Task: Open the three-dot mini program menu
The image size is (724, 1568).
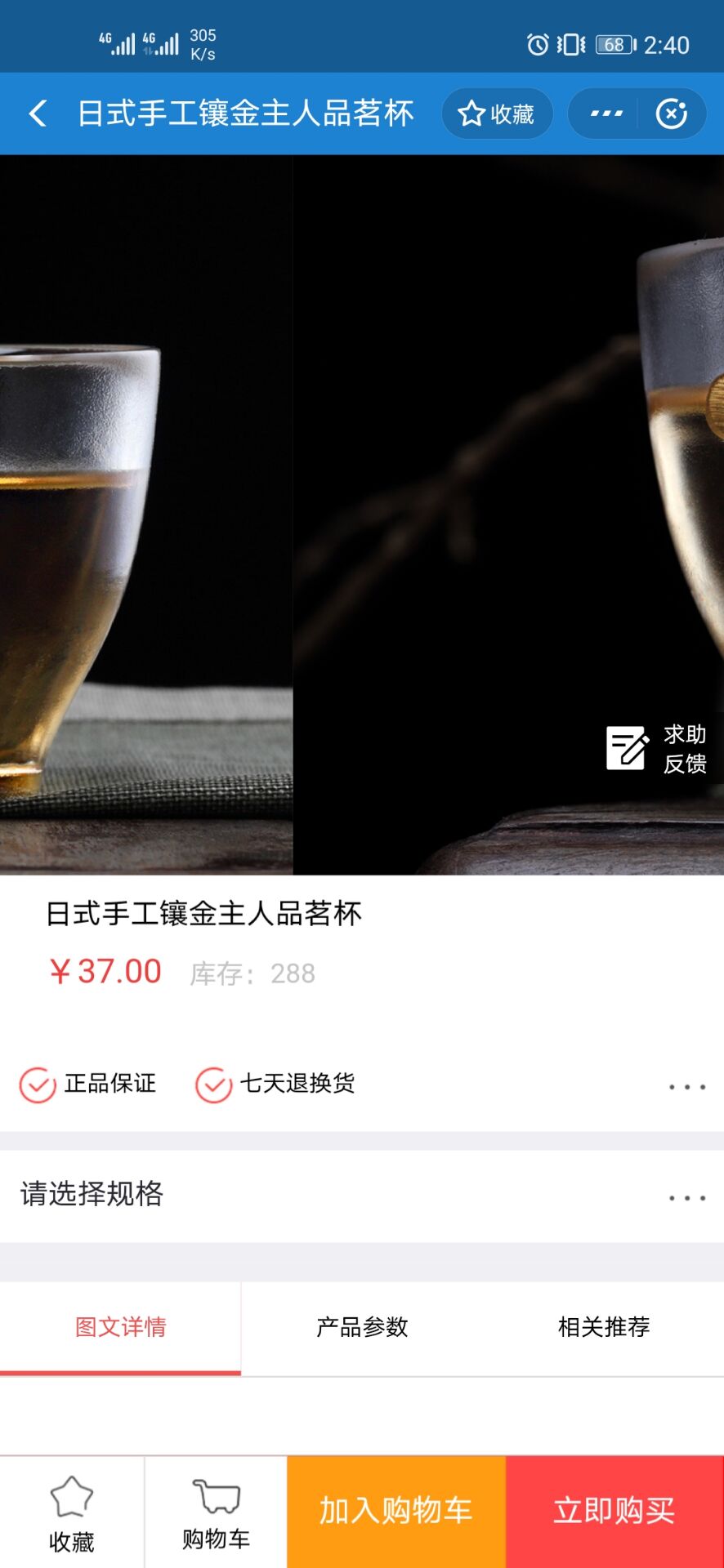Action: click(x=606, y=114)
